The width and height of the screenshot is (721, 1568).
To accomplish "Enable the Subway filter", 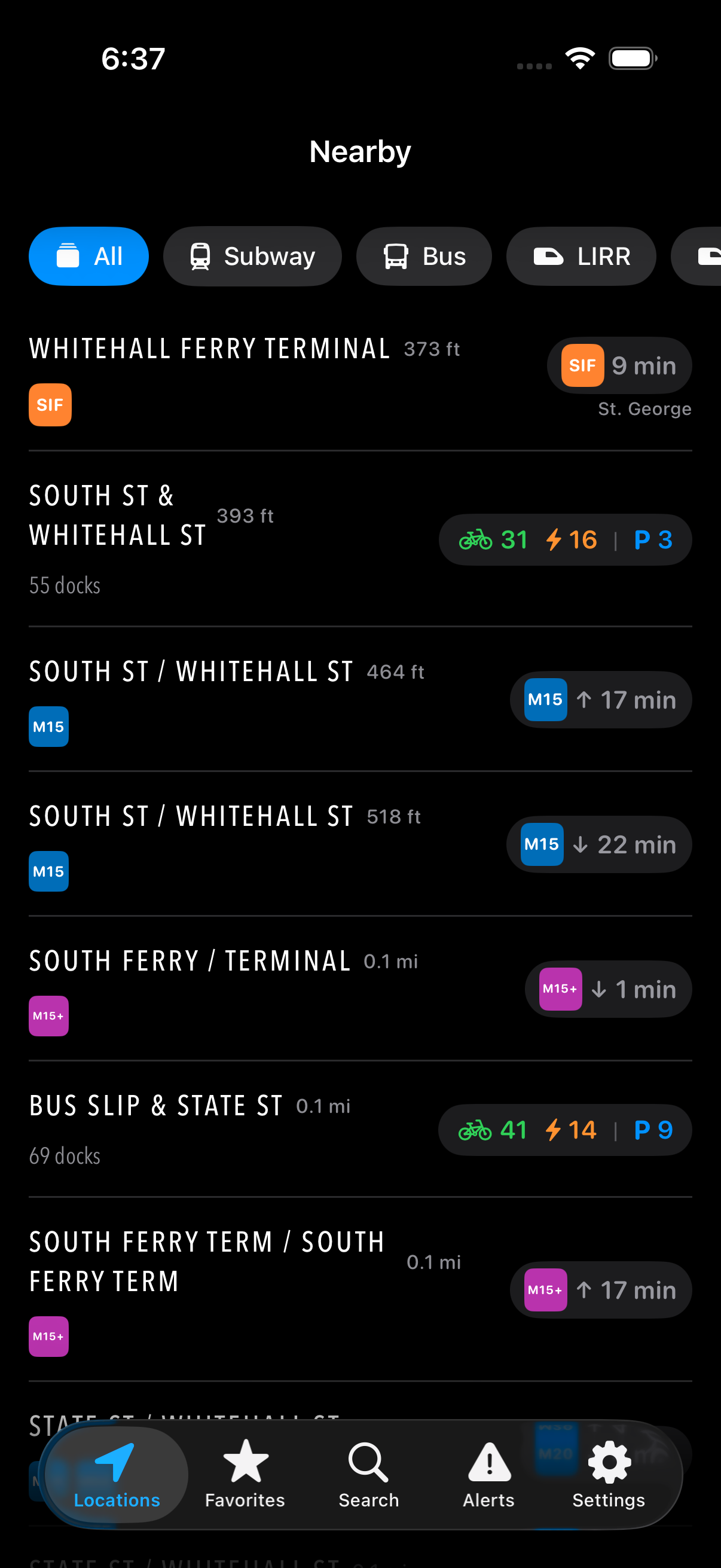I will click(x=252, y=256).
